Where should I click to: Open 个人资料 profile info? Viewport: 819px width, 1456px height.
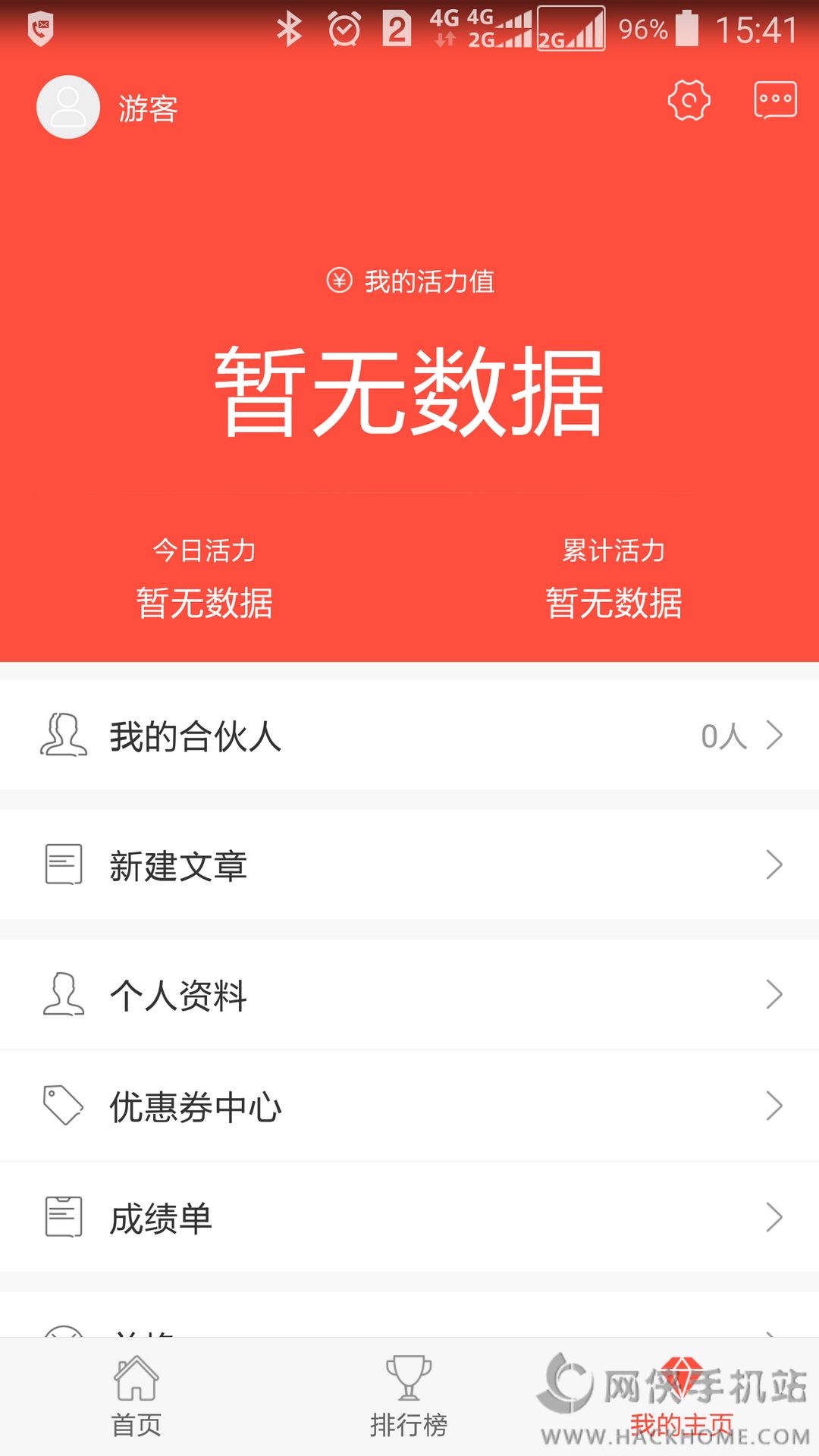409,995
